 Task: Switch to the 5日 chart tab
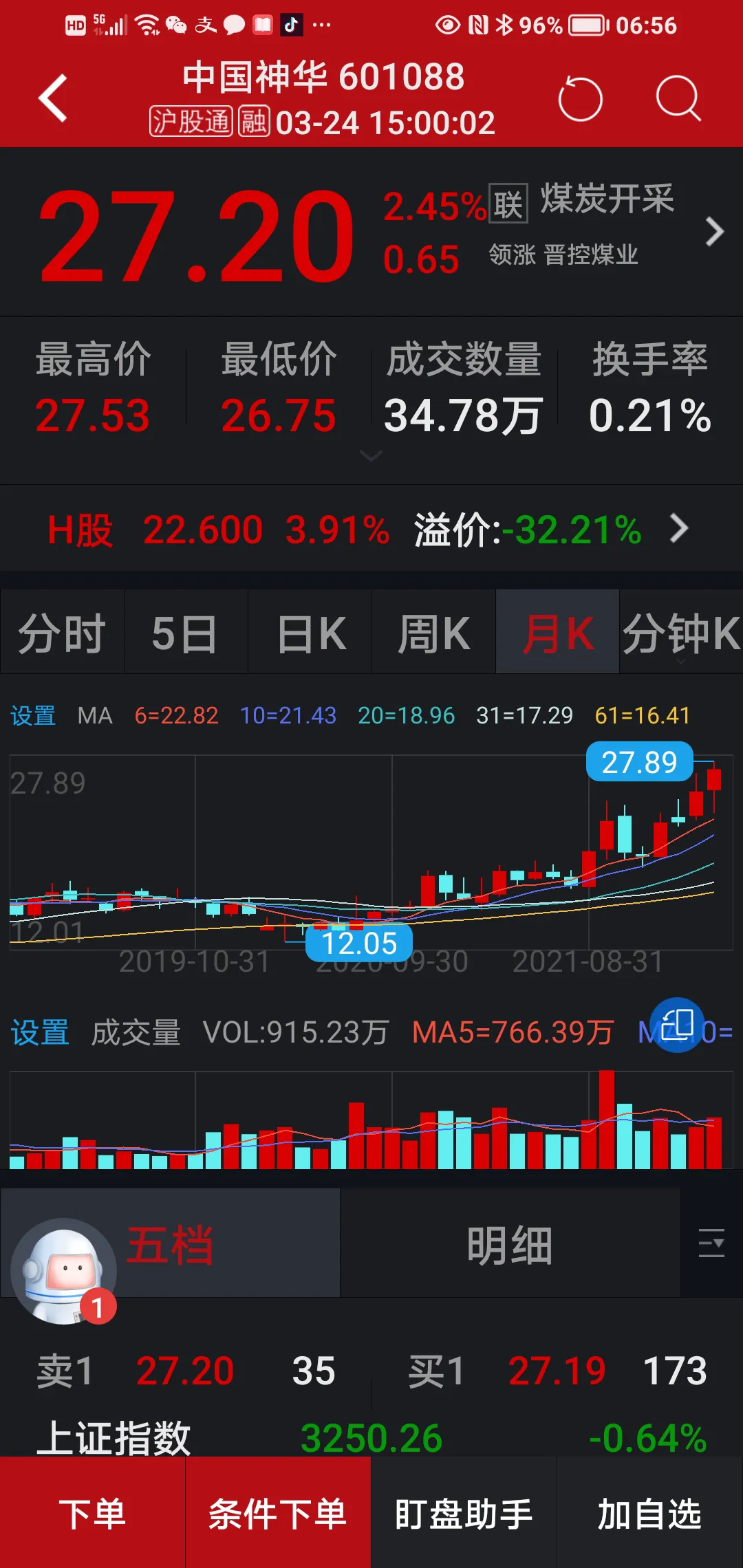[x=185, y=633]
